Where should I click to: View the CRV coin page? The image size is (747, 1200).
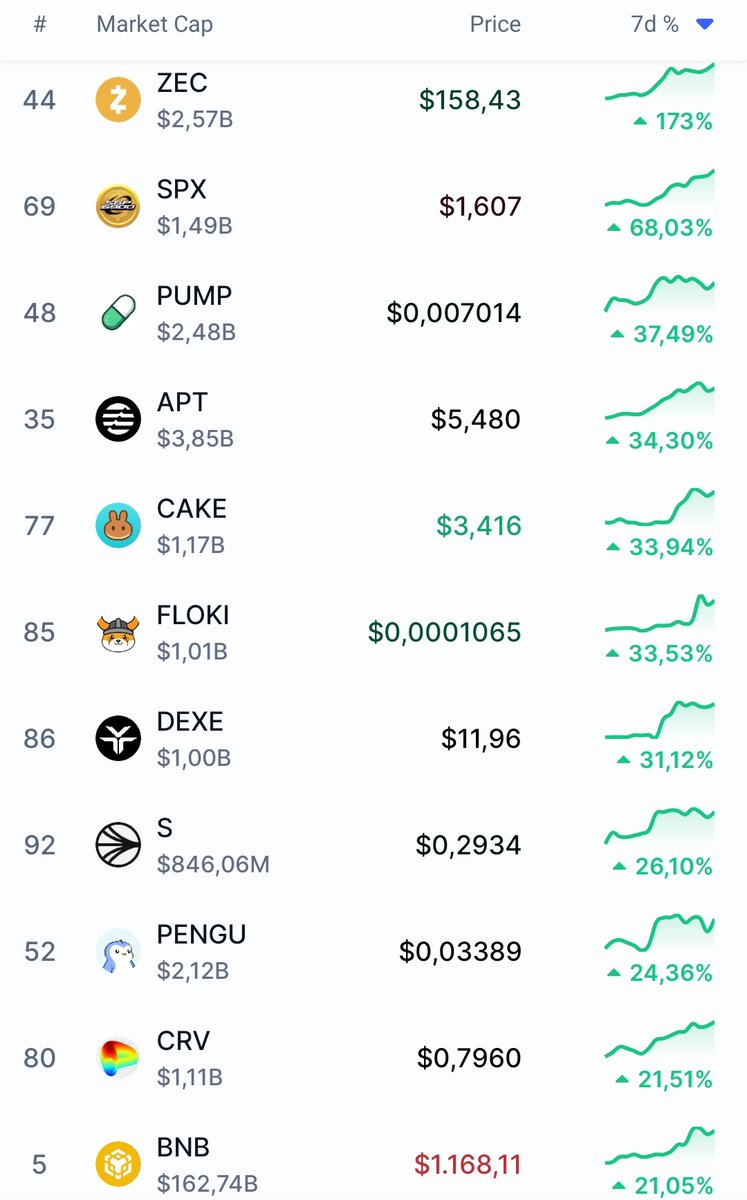[x=183, y=1042]
